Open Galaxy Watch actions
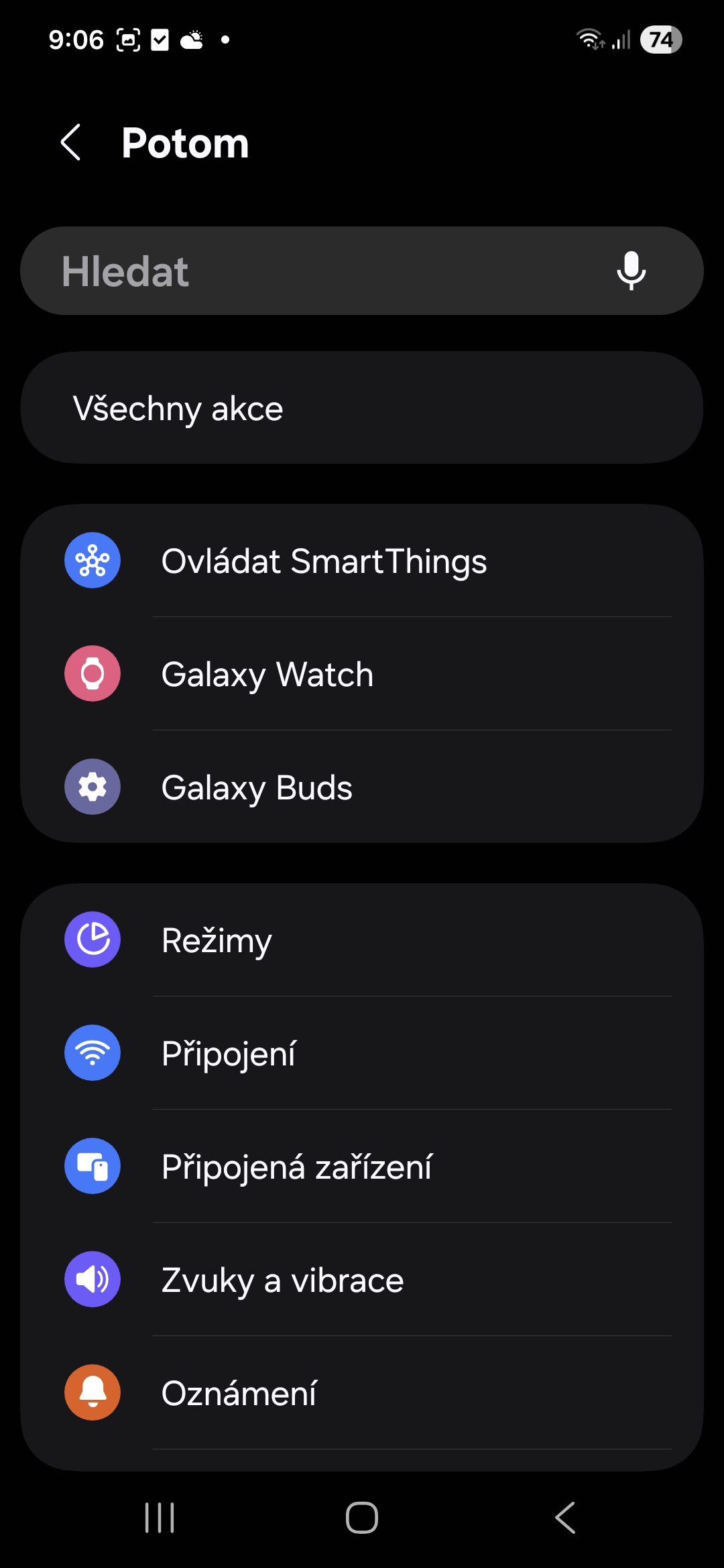The height and width of the screenshot is (1568, 724). click(362, 674)
